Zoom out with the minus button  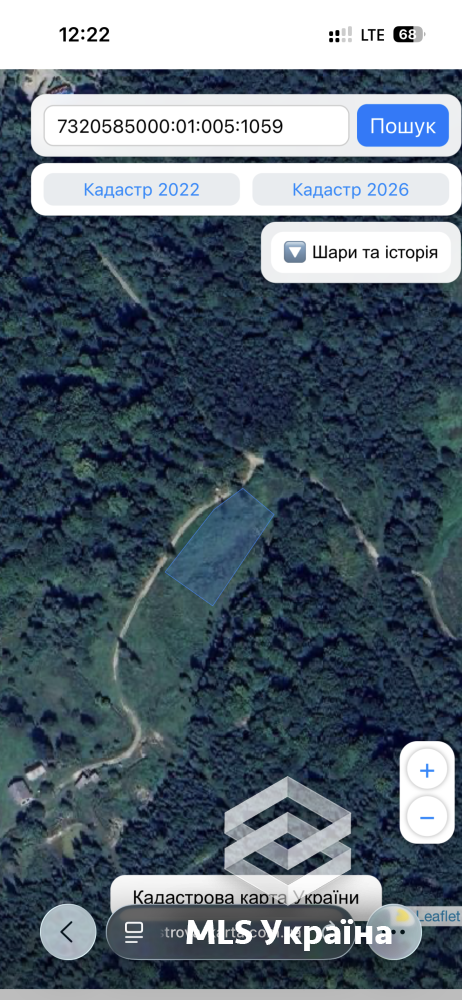[427, 818]
